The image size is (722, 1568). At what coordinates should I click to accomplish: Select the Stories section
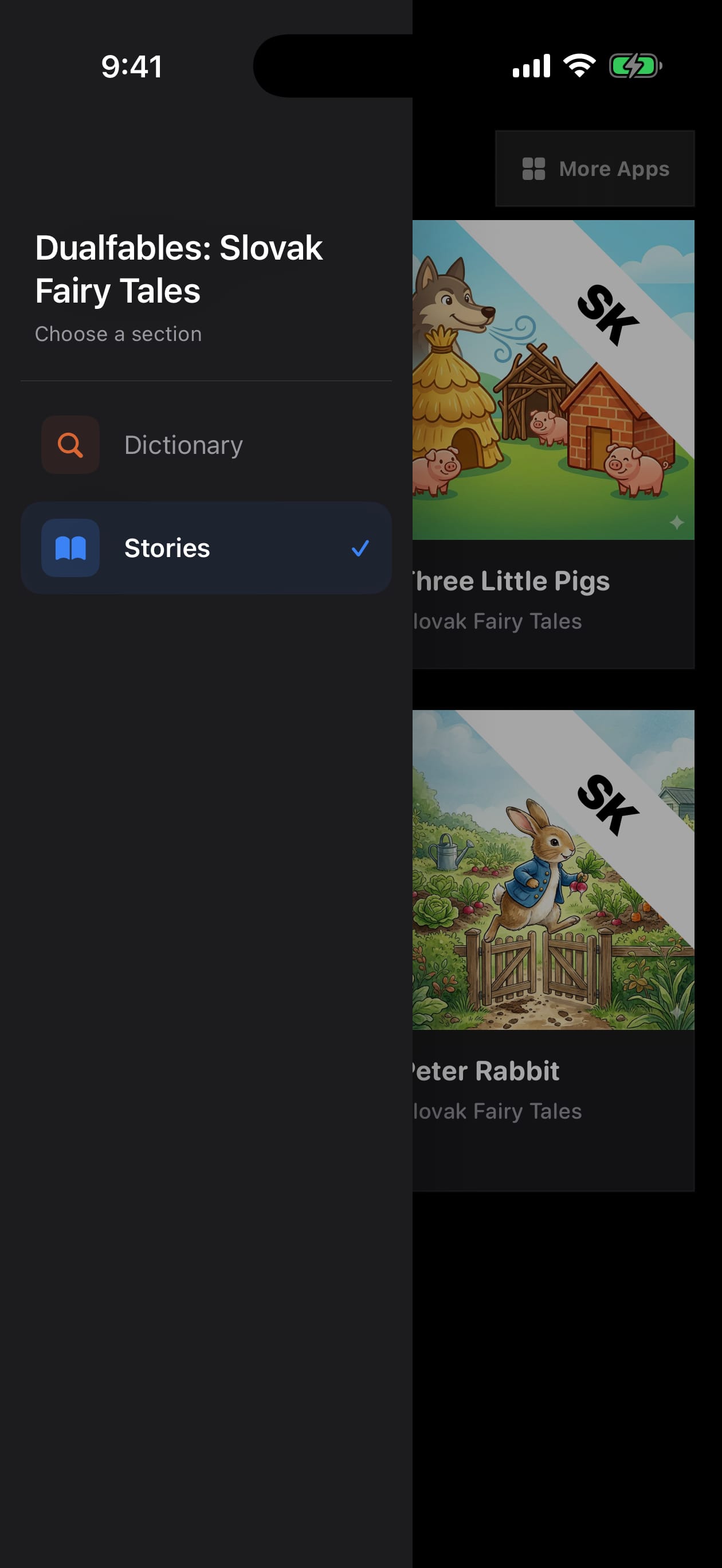pos(206,548)
